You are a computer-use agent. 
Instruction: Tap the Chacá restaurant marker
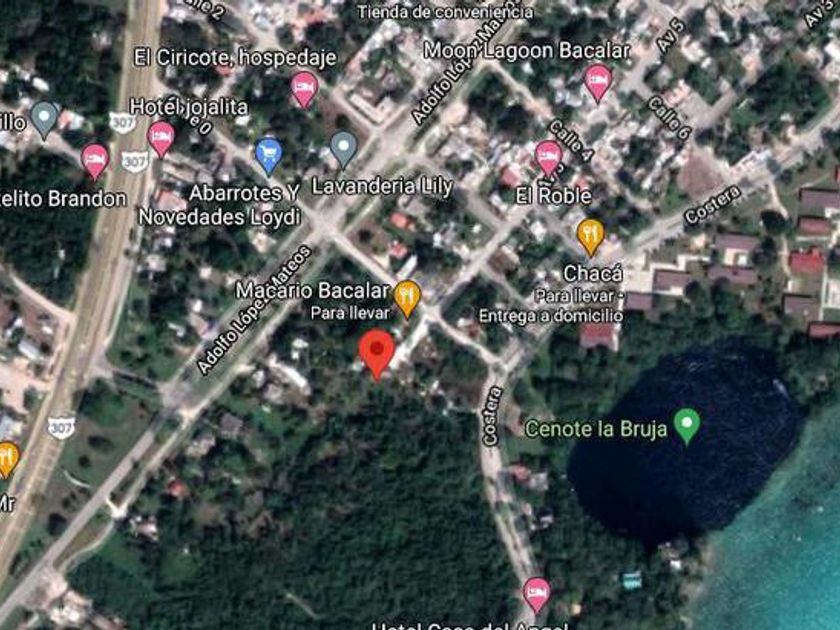tap(590, 237)
